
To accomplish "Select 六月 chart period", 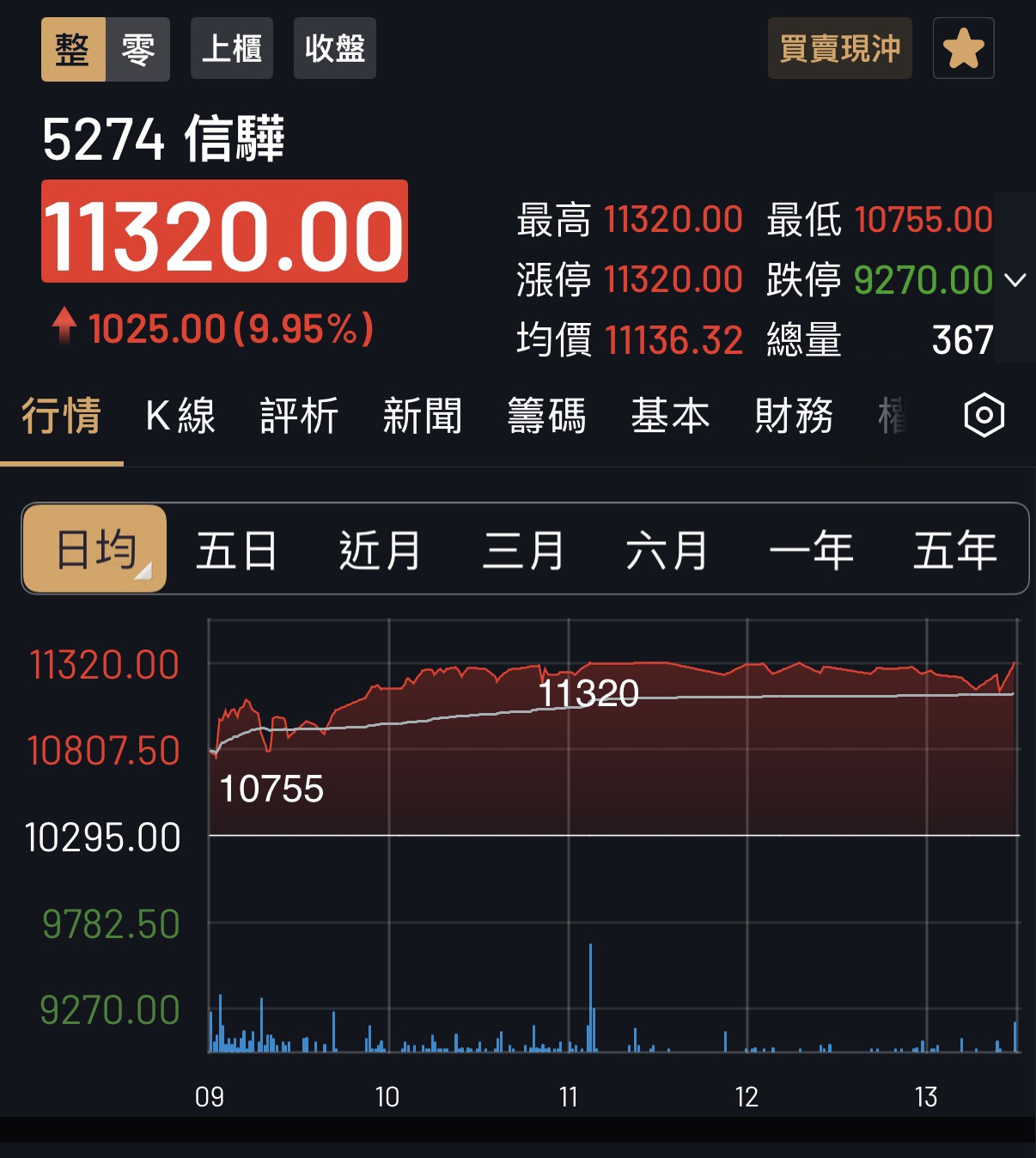I will click(x=667, y=550).
